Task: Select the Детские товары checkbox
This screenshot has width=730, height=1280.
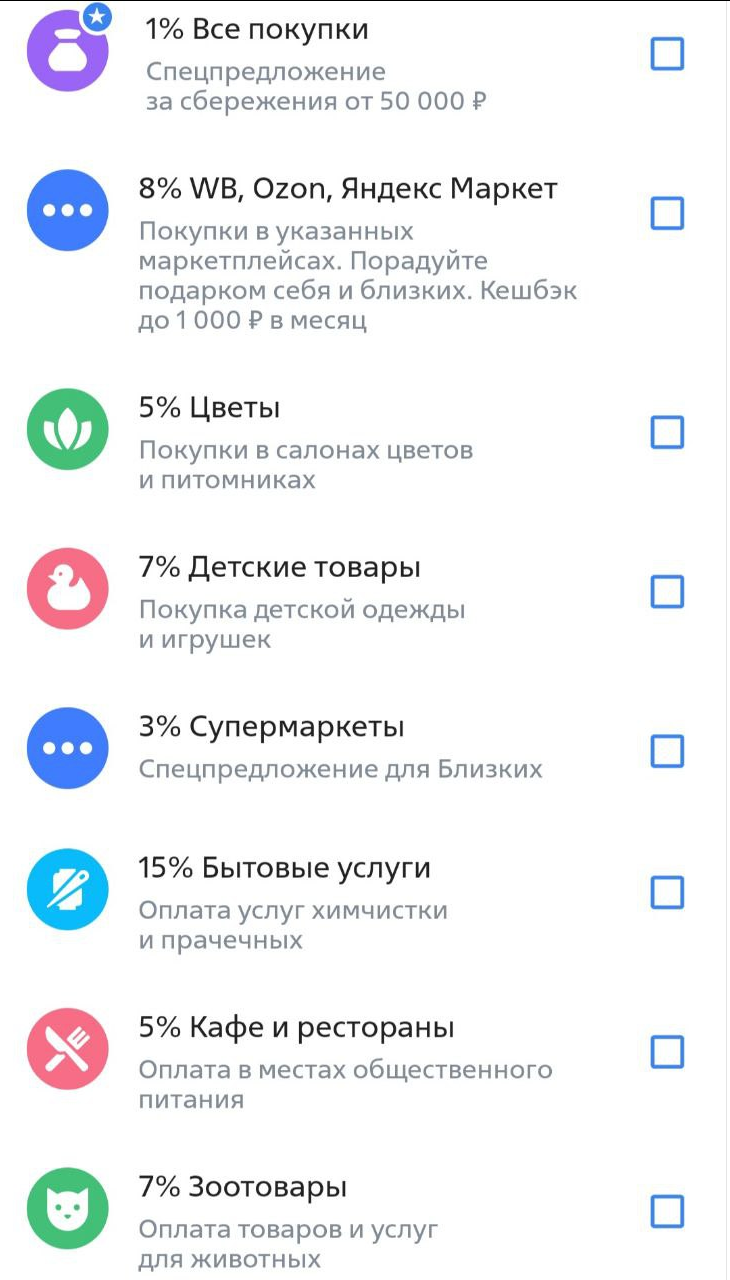Action: (x=666, y=591)
